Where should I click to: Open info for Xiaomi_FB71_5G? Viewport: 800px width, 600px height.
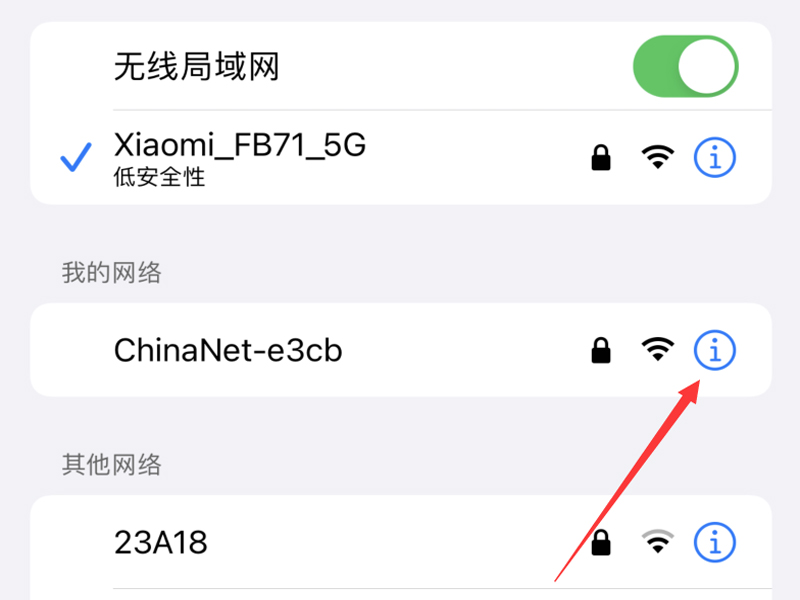pyautogui.click(x=714, y=157)
